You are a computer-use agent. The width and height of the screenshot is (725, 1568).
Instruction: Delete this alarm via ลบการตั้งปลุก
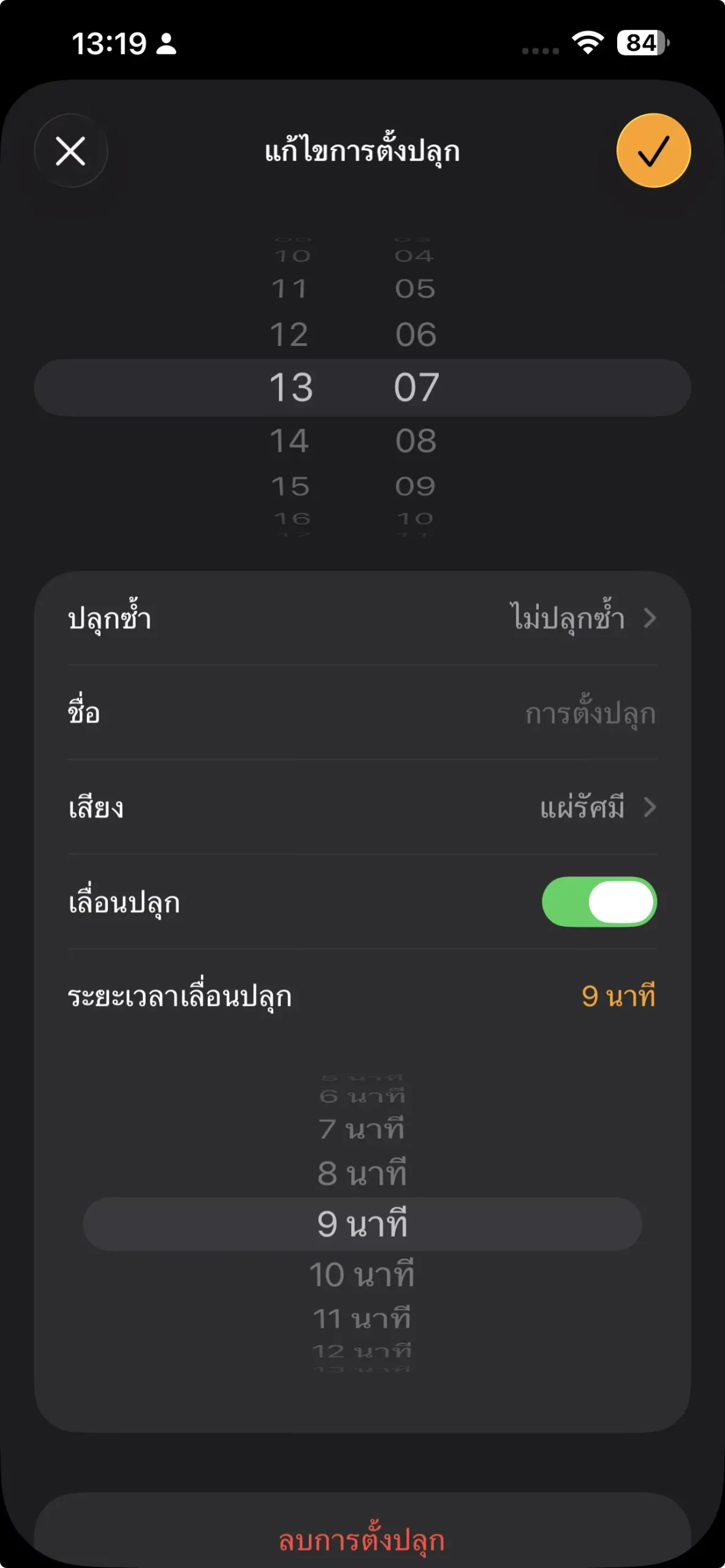pyautogui.click(x=362, y=1540)
